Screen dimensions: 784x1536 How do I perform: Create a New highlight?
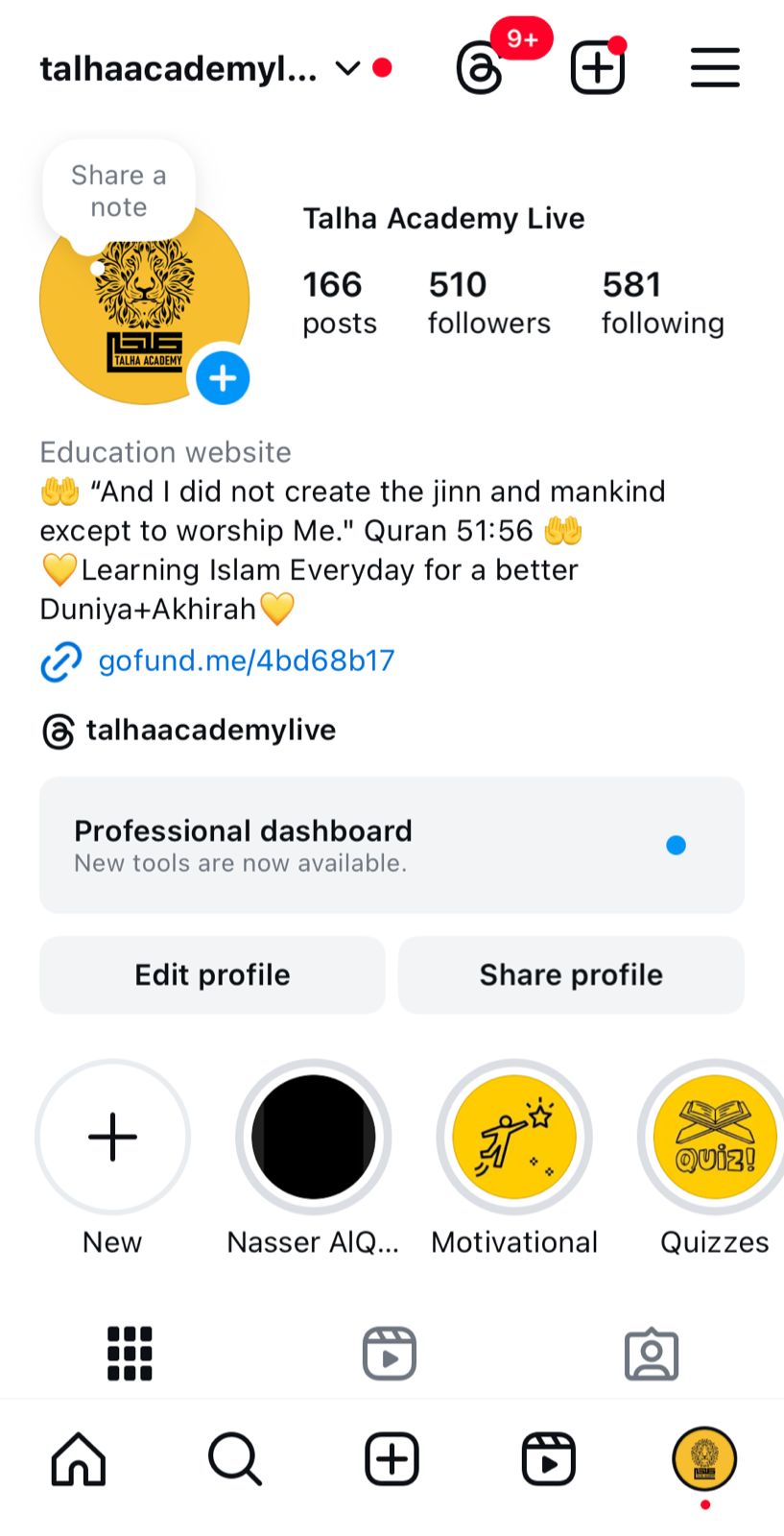112,1137
